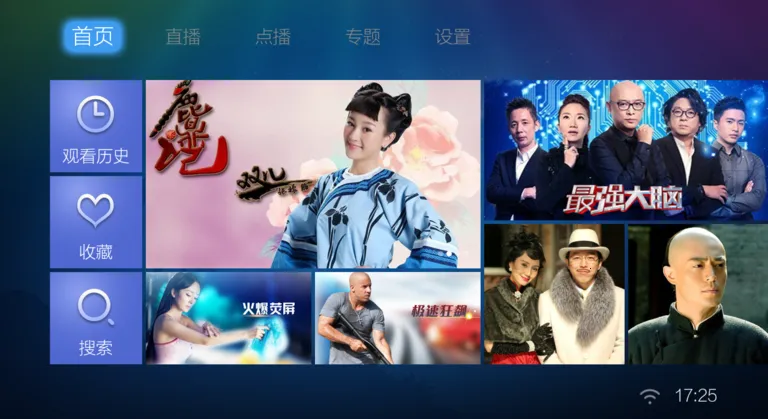Open the 专题 tab

point(363,37)
